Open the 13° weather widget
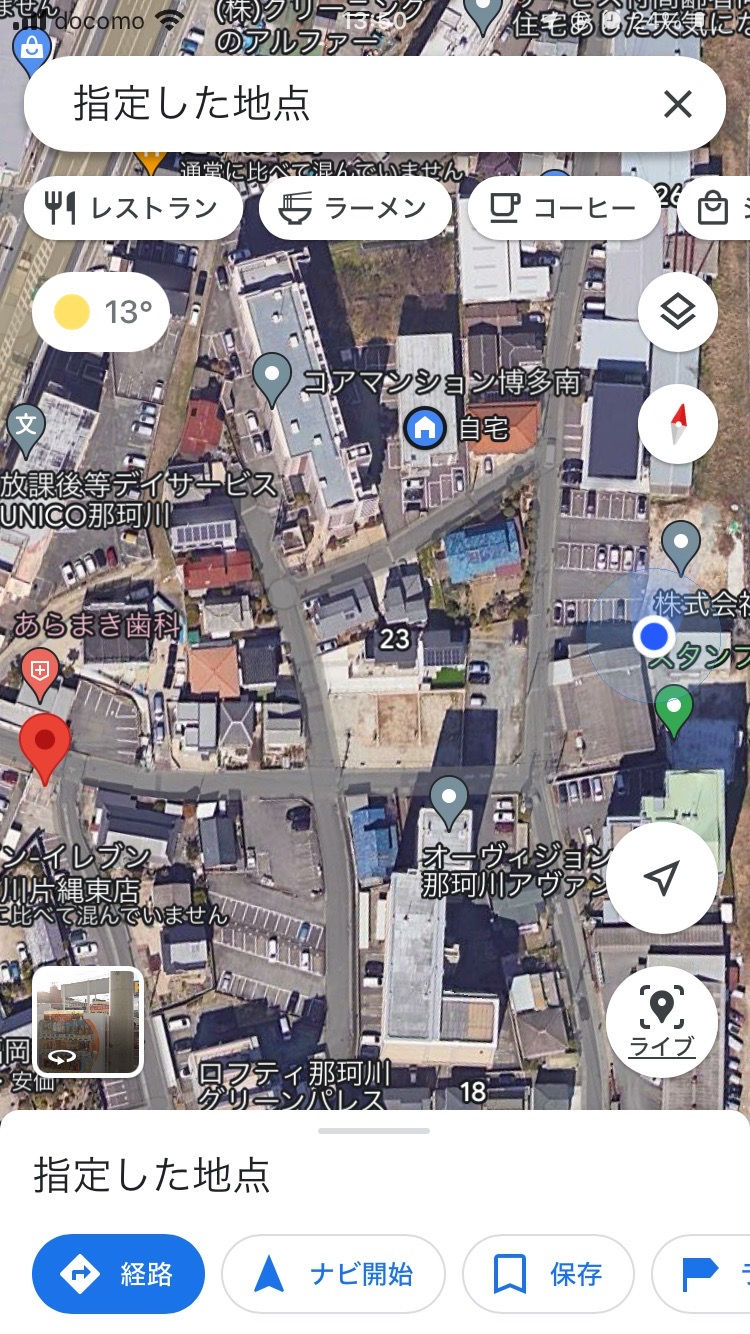Image resolution: width=750 pixels, height=1334 pixels. click(x=100, y=312)
